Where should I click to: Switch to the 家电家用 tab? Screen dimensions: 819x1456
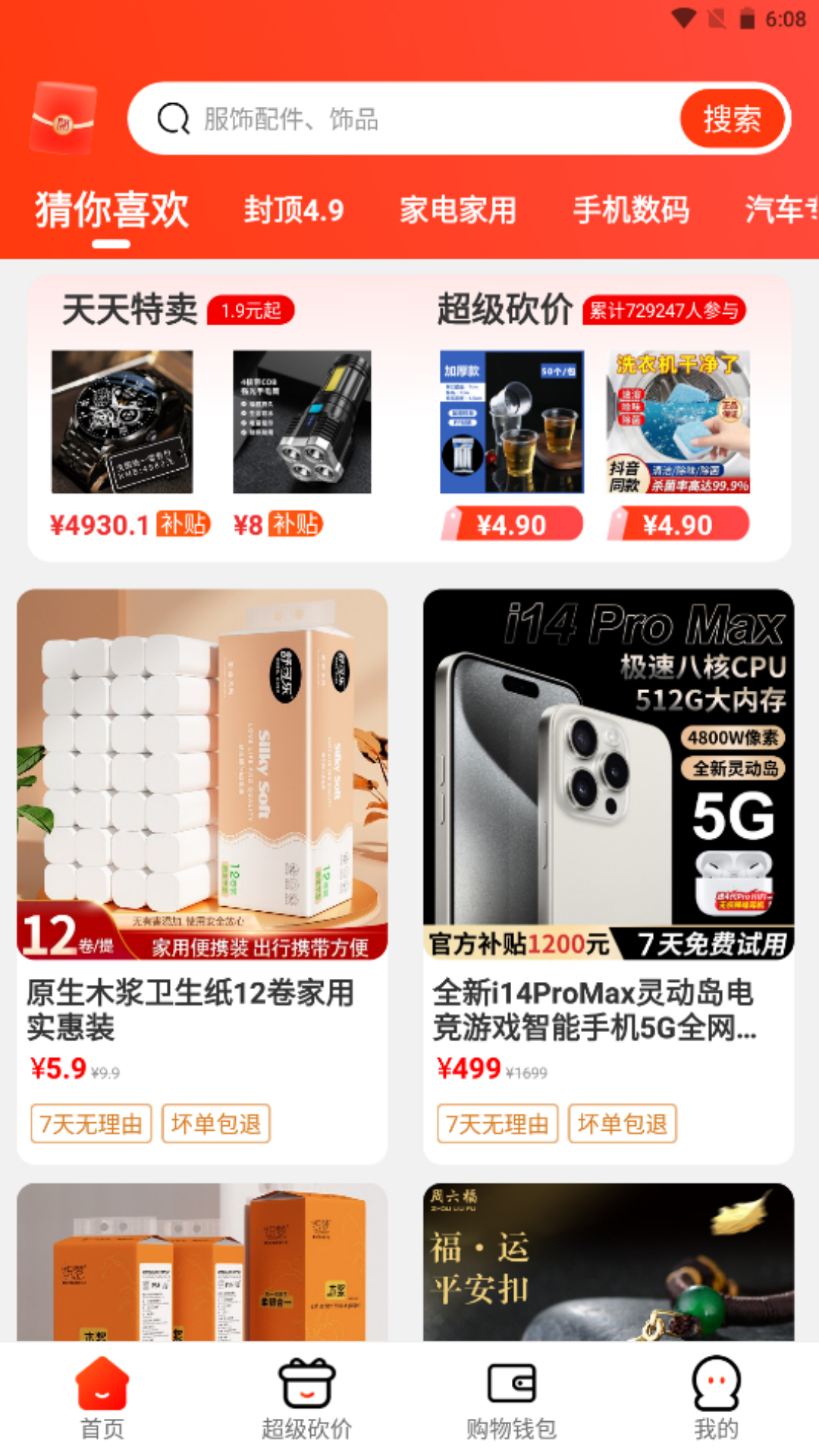pyautogui.click(x=458, y=210)
